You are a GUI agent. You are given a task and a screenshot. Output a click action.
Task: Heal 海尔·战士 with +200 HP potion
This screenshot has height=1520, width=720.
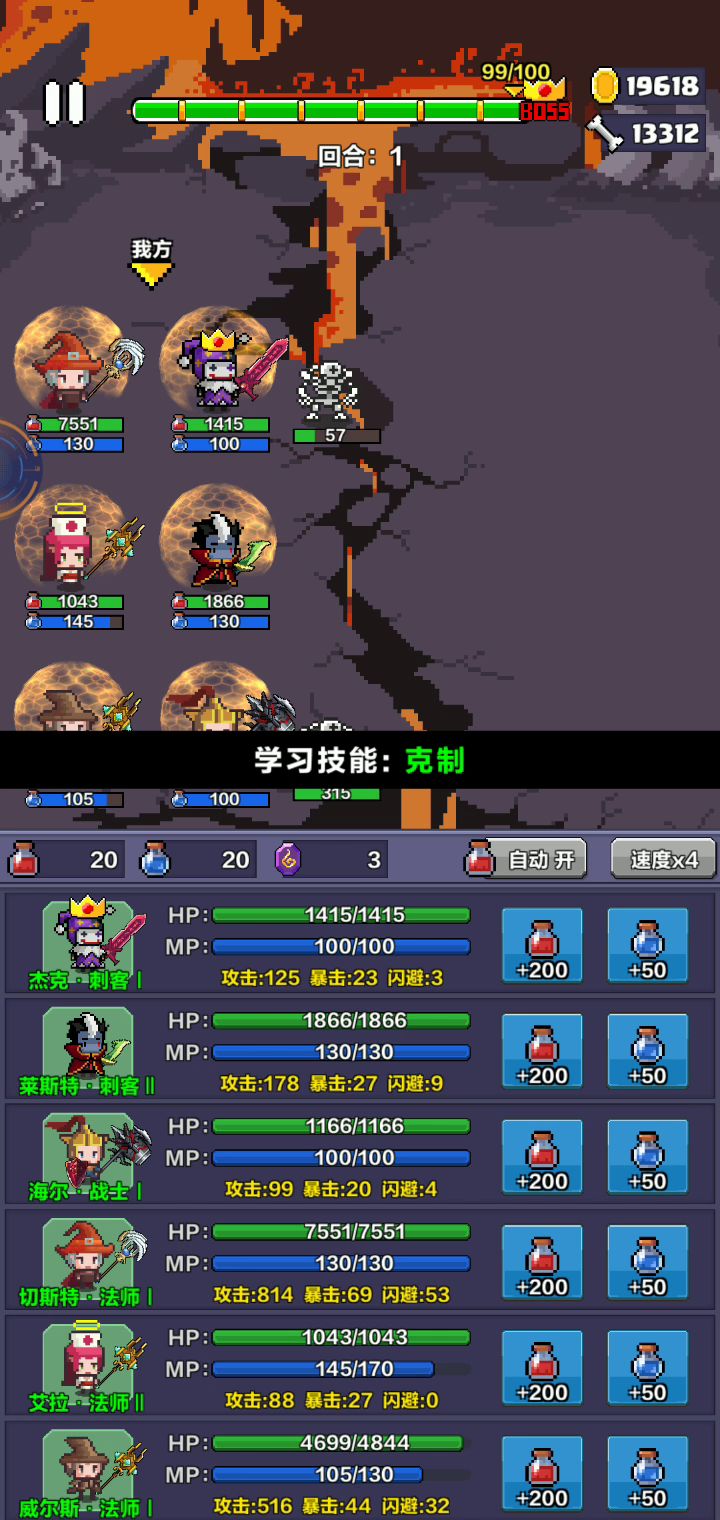pyautogui.click(x=542, y=1158)
